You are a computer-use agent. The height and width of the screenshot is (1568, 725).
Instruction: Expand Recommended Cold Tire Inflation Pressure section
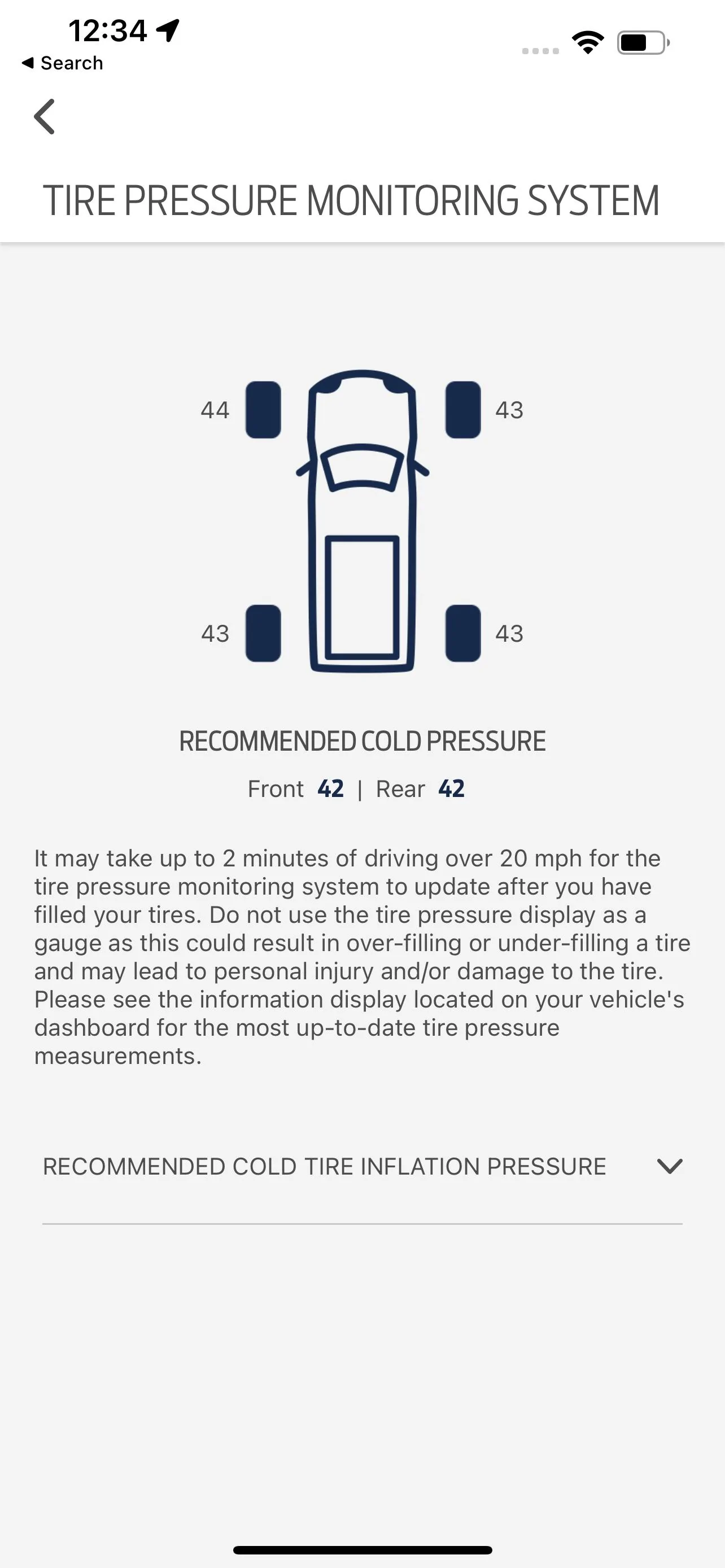(x=669, y=1166)
